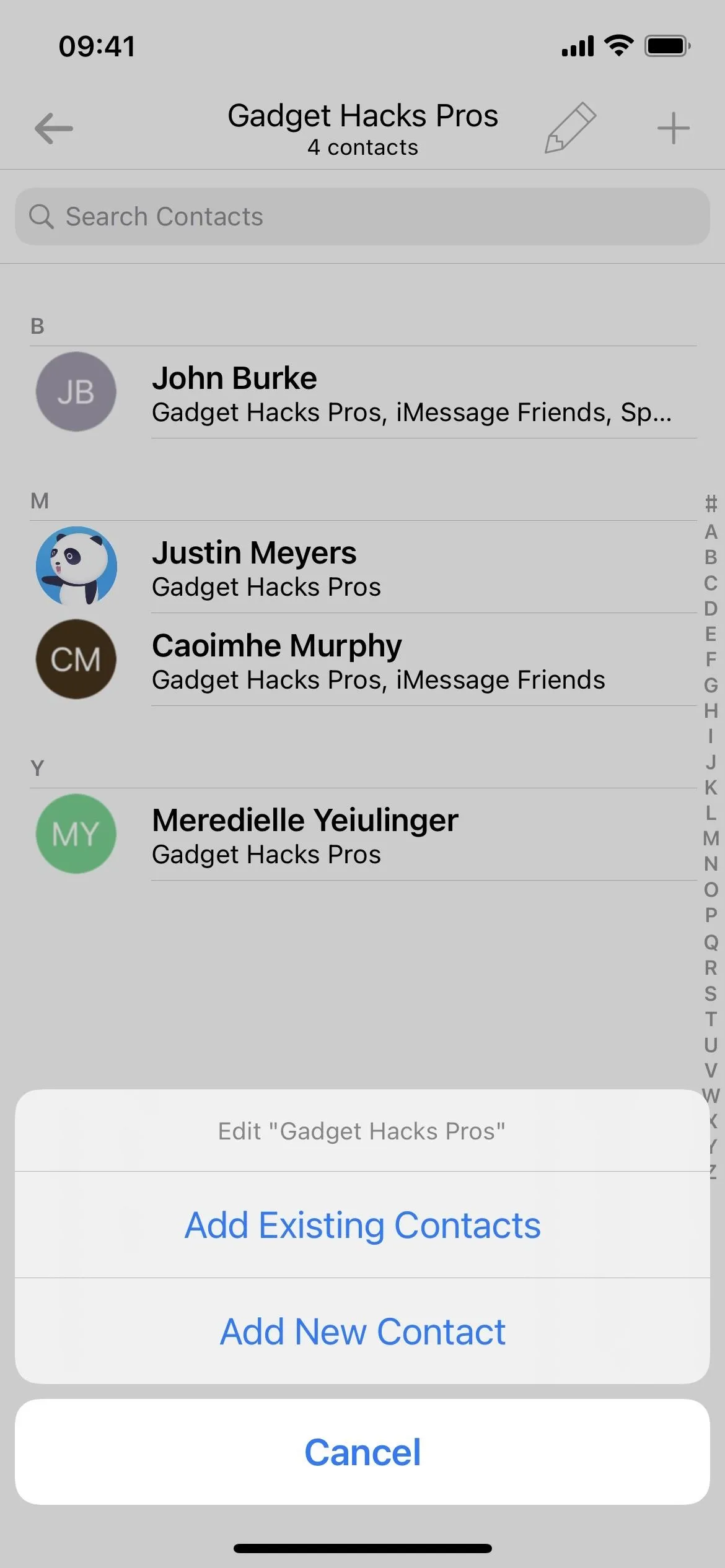The width and height of the screenshot is (725, 1568).
Task: Tap the plus add icon
Action: (x=674, y=128)
